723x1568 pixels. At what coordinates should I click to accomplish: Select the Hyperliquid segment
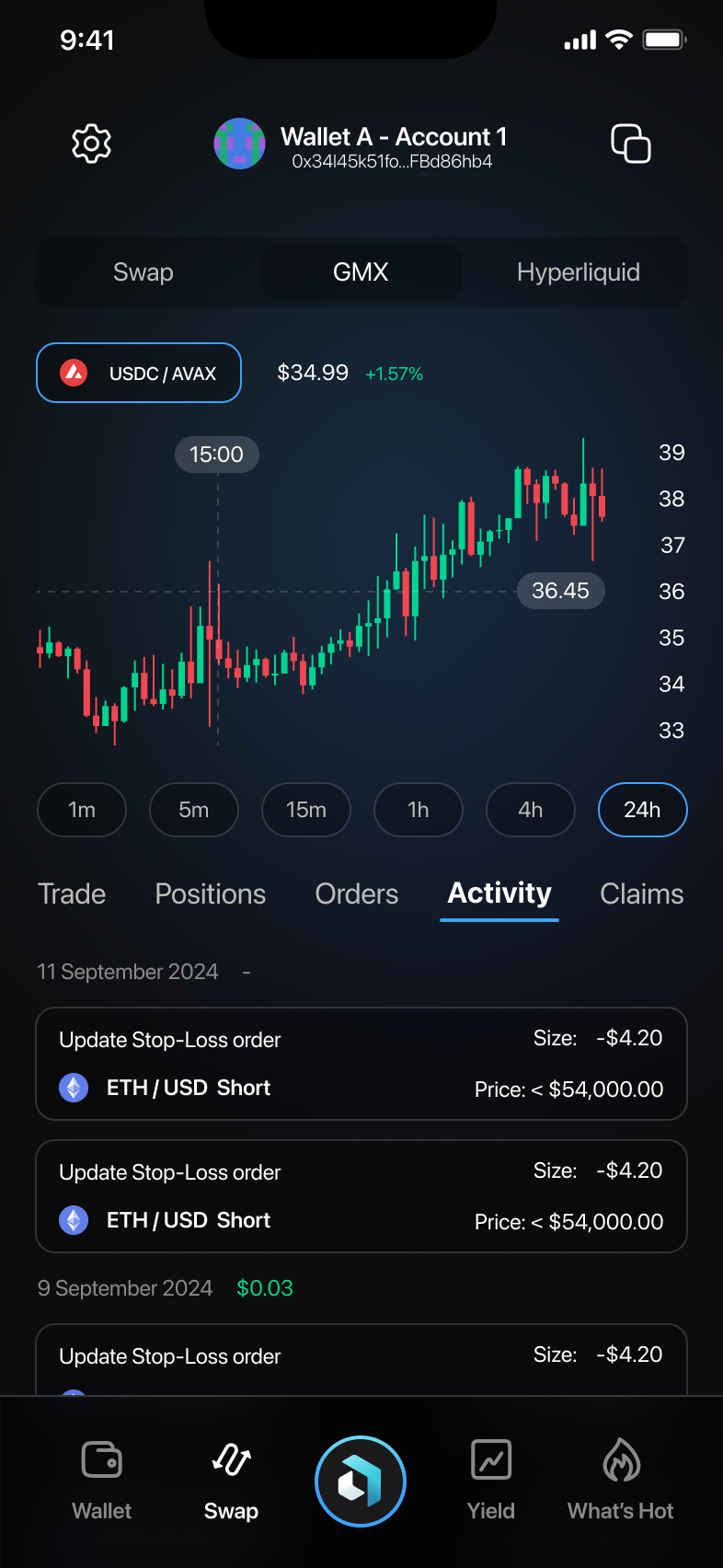point(578,272)
